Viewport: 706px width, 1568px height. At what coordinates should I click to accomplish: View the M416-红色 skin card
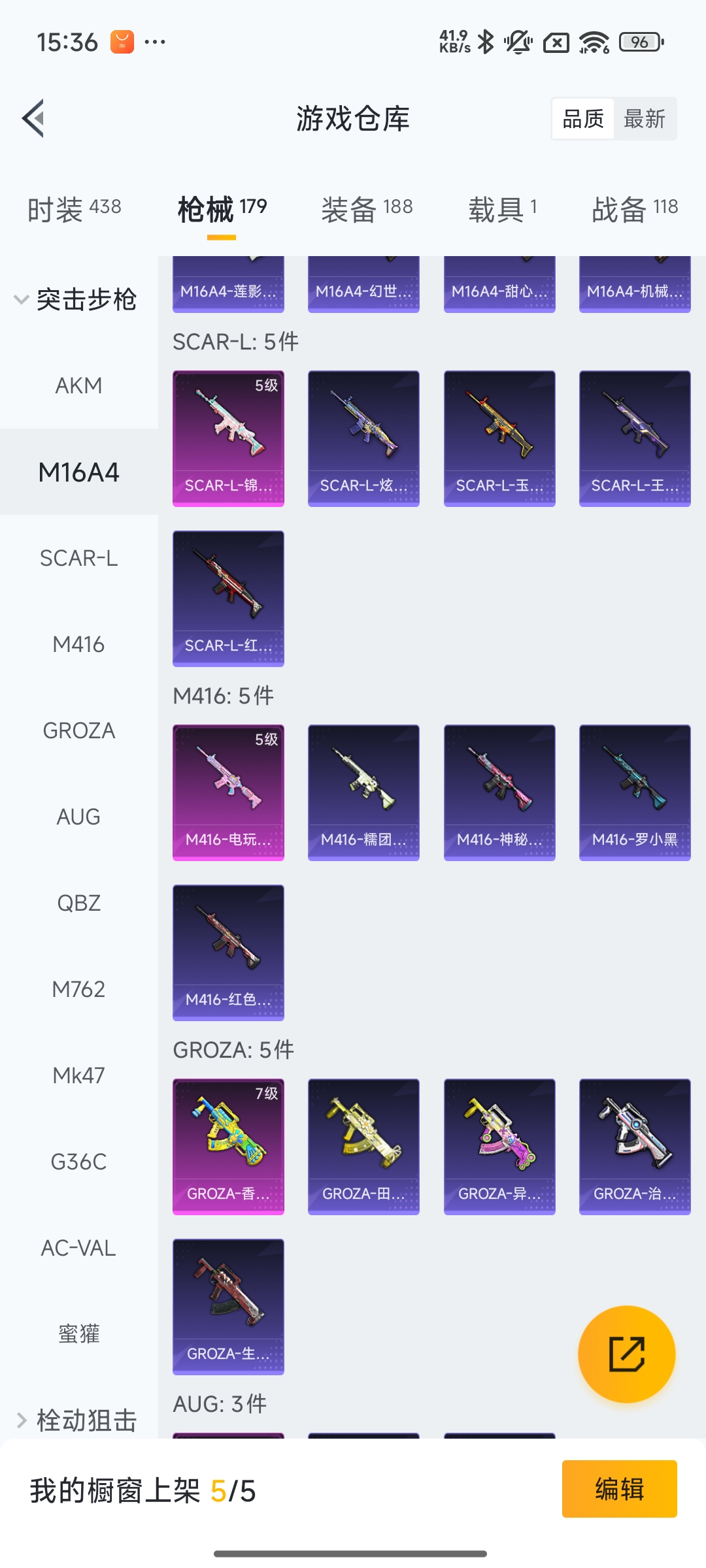(x=228, y=953)
